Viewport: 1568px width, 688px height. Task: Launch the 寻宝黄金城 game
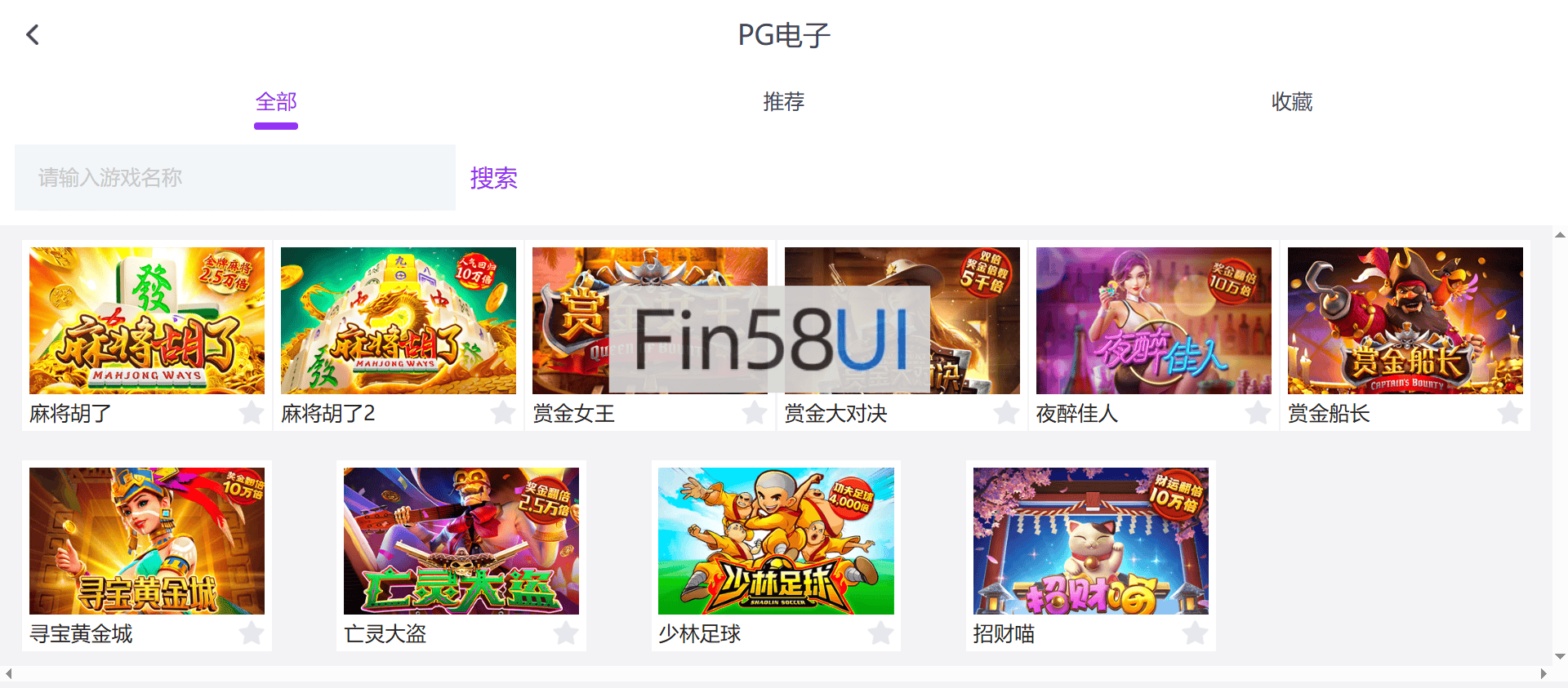(x=147, y=541)
